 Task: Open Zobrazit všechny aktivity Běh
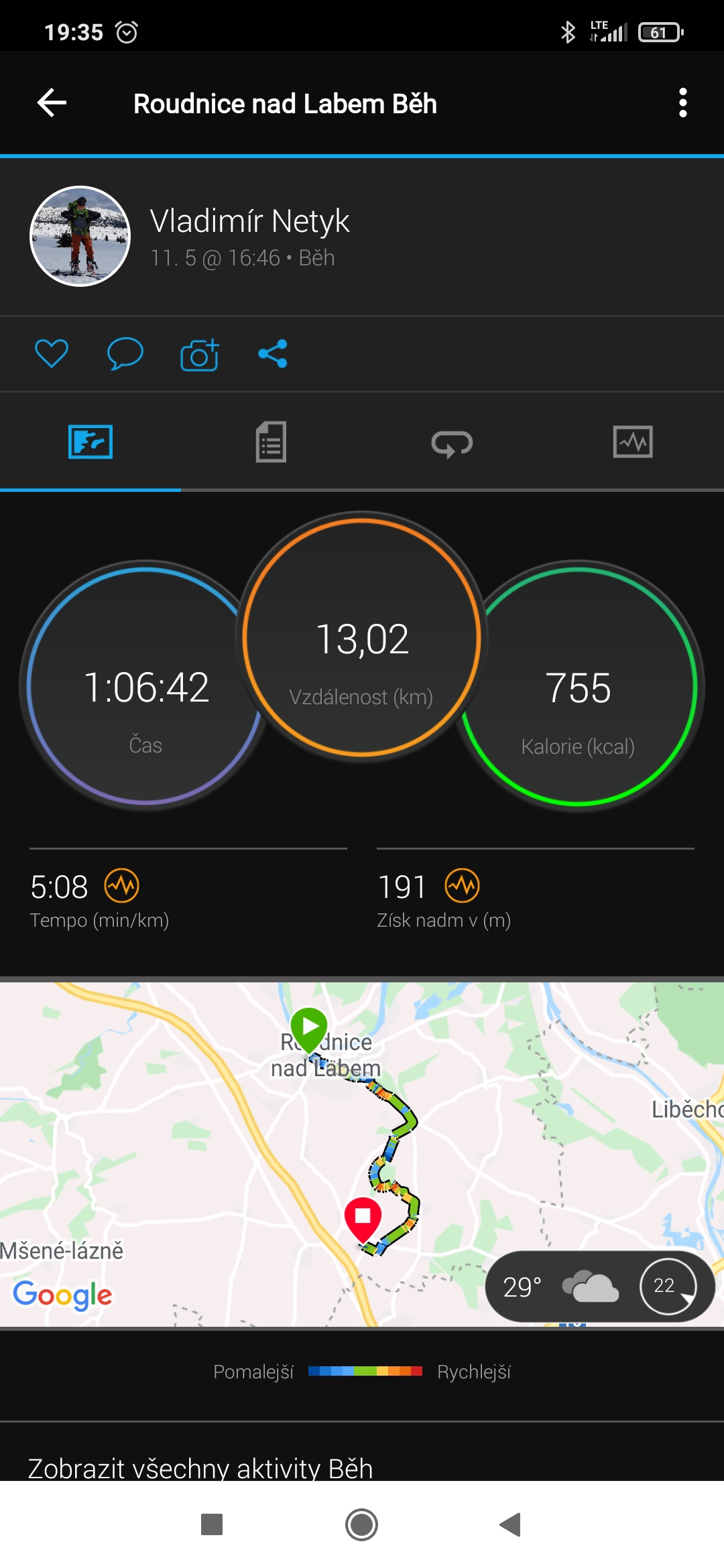[x=200, y=1468]
